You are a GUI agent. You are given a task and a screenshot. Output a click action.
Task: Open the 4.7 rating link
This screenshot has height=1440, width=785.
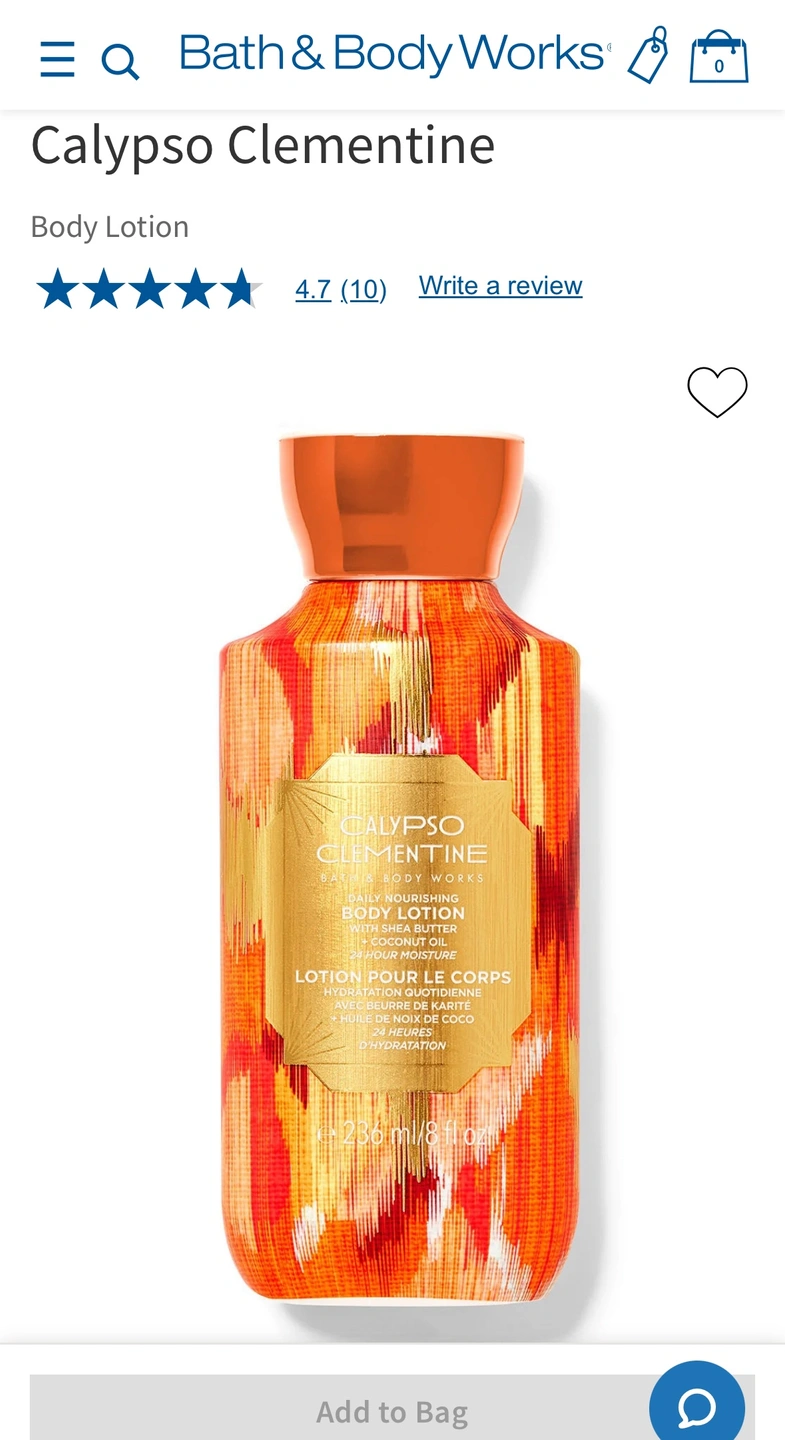pos(313,289)
